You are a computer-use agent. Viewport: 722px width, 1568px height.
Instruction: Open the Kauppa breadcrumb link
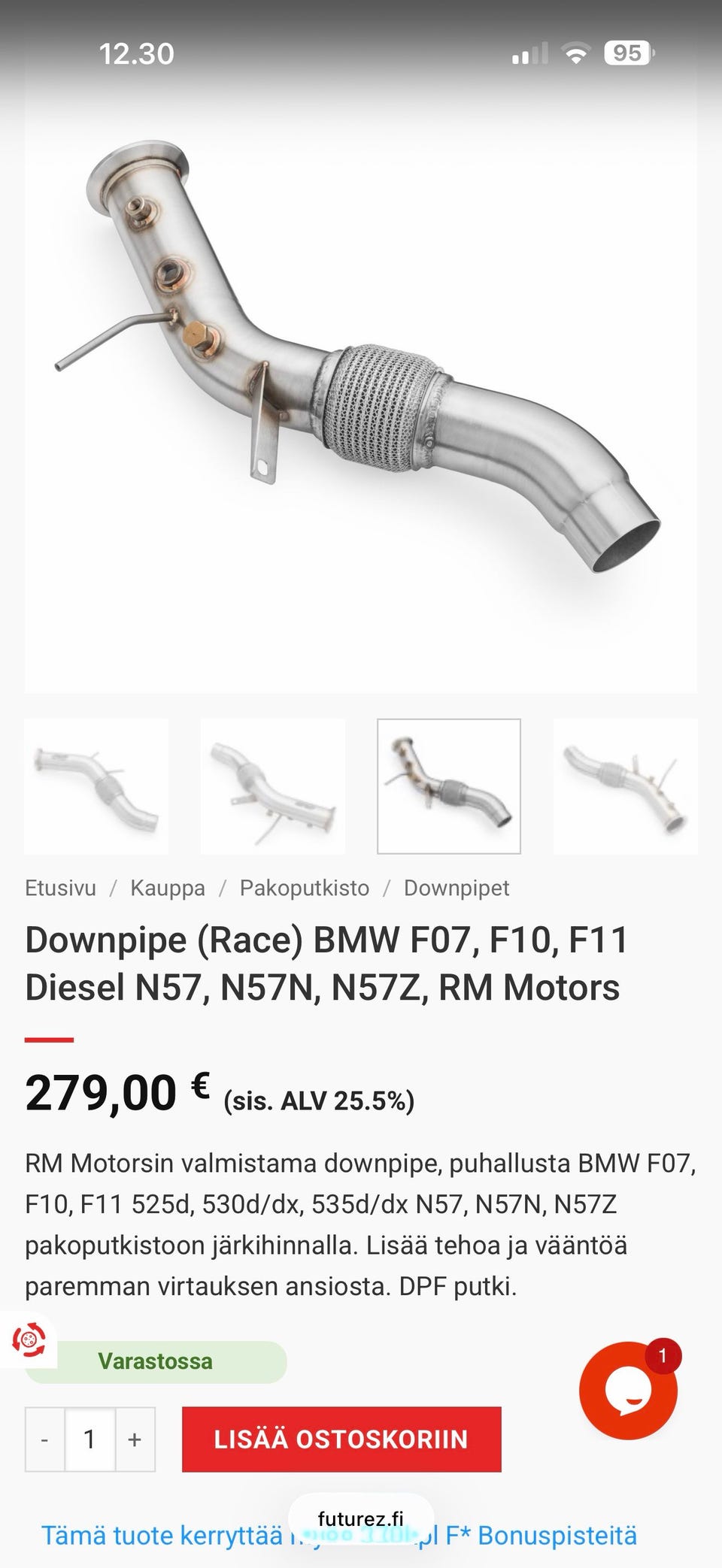[167, 888]
